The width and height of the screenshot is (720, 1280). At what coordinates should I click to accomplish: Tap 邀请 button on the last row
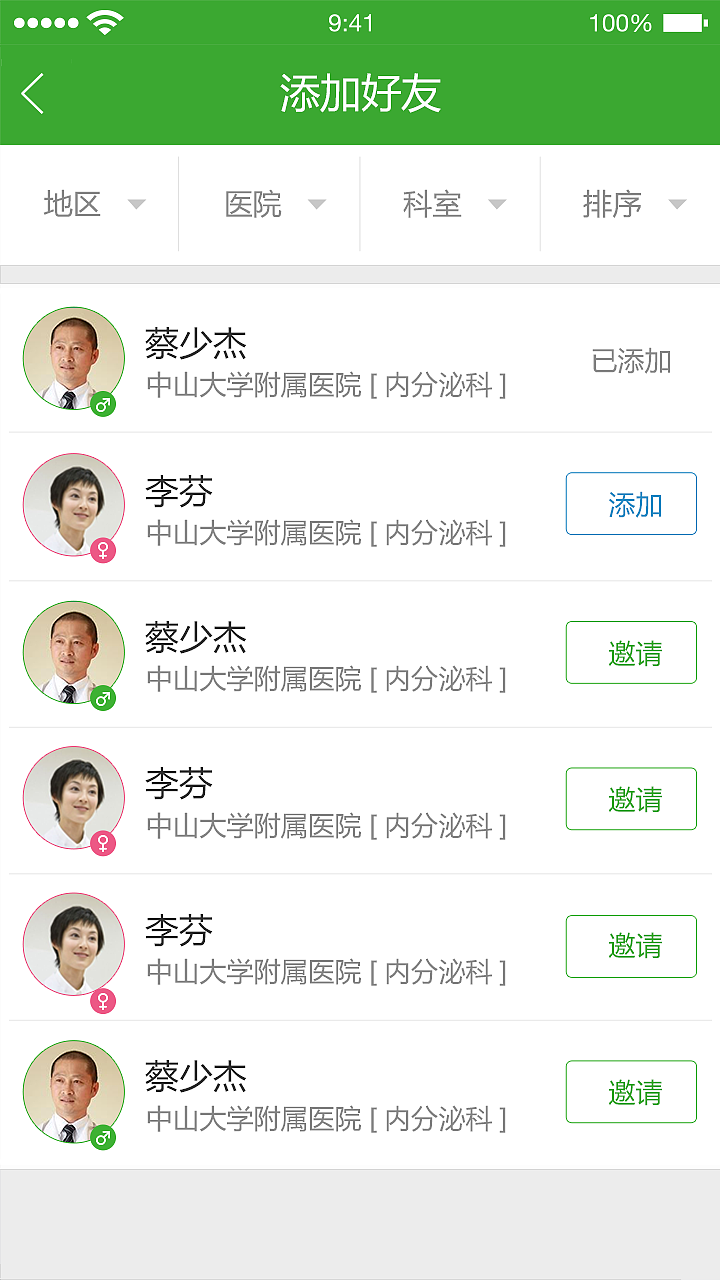pyautogui.click(x=631, y=1091)
